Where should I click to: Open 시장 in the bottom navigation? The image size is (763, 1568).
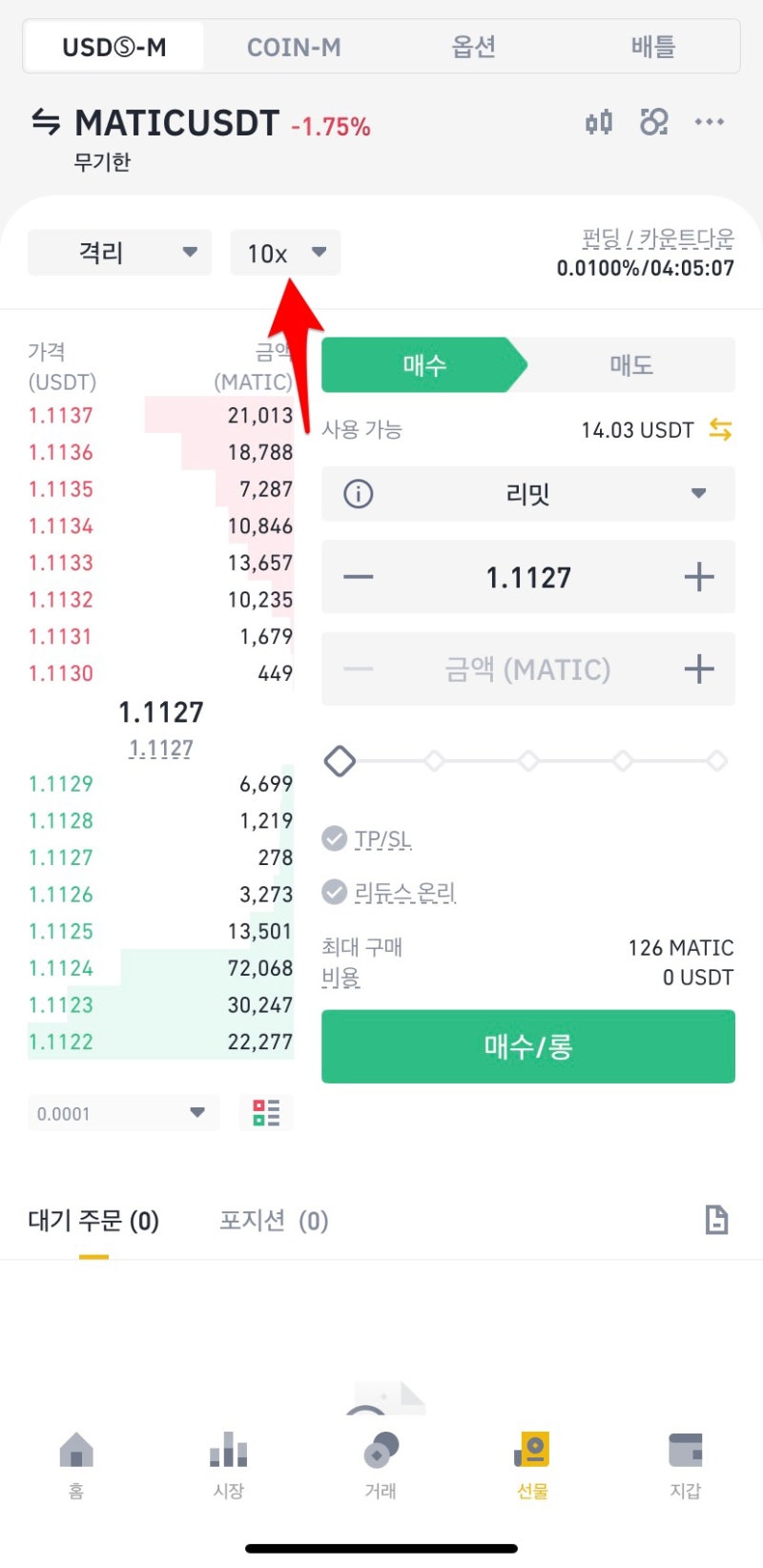(x=229, y=1466)
